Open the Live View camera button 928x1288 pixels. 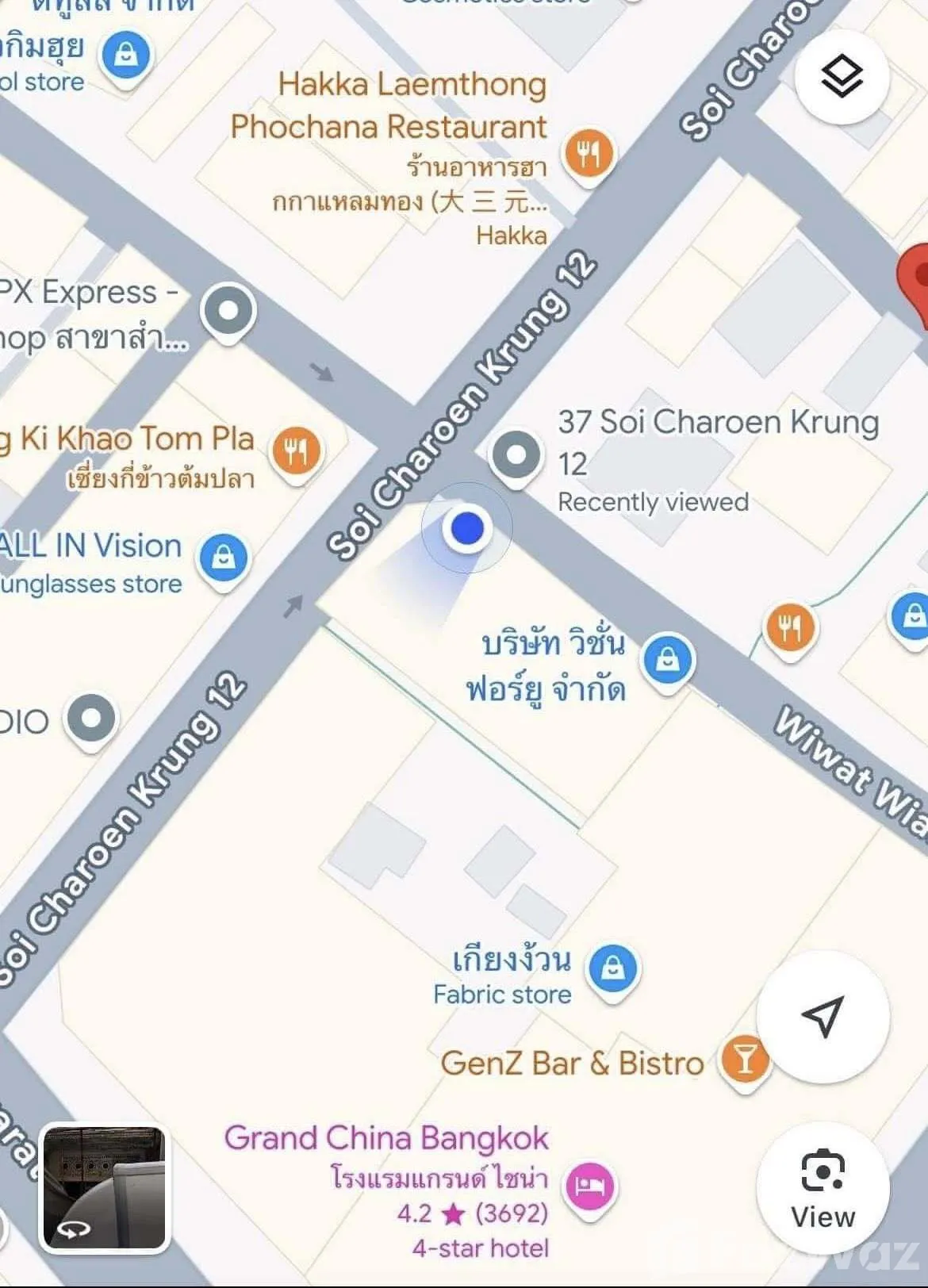pyautogui.click(x=823, y=1186)
